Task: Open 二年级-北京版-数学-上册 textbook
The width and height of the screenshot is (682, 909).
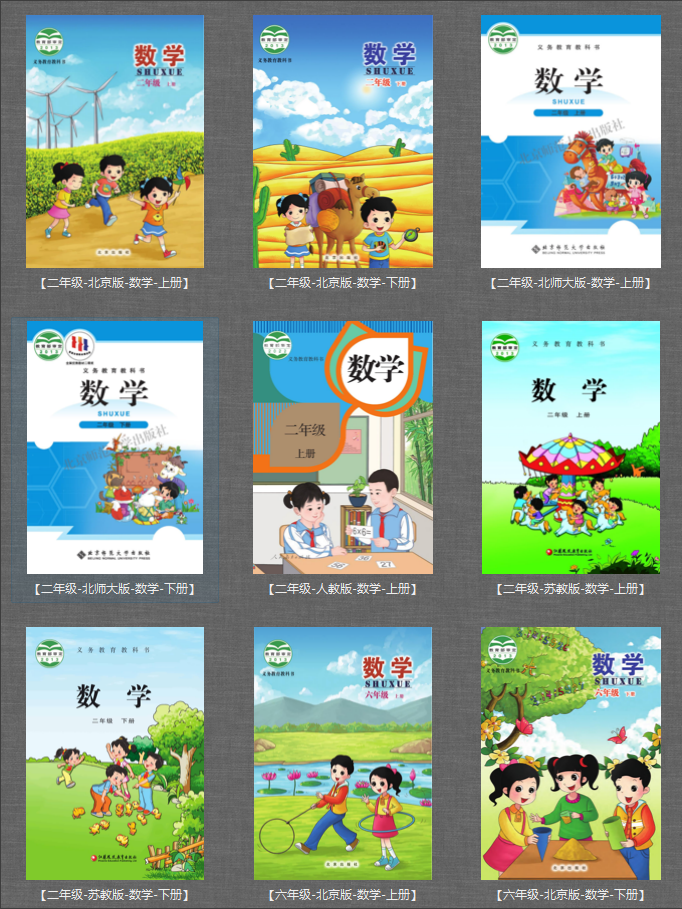Action: (x=115, y=142)
